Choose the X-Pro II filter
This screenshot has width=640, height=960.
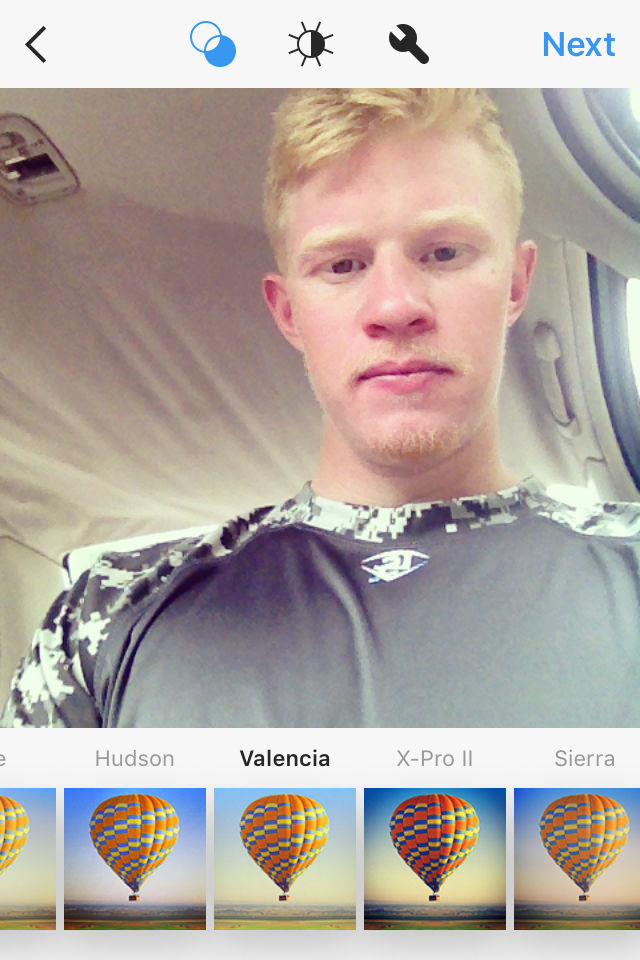(x=435, y=858)
